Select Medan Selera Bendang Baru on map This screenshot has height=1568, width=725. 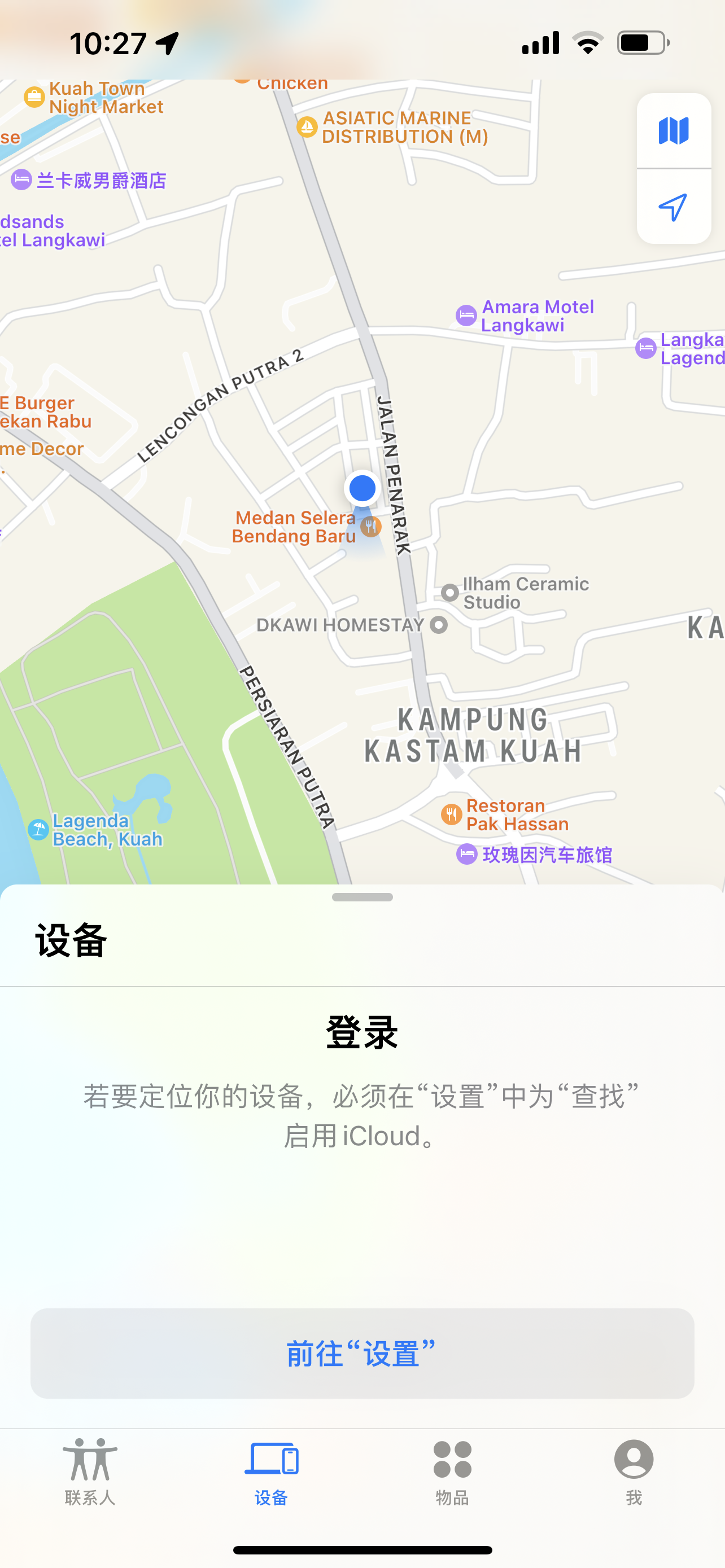371,527
